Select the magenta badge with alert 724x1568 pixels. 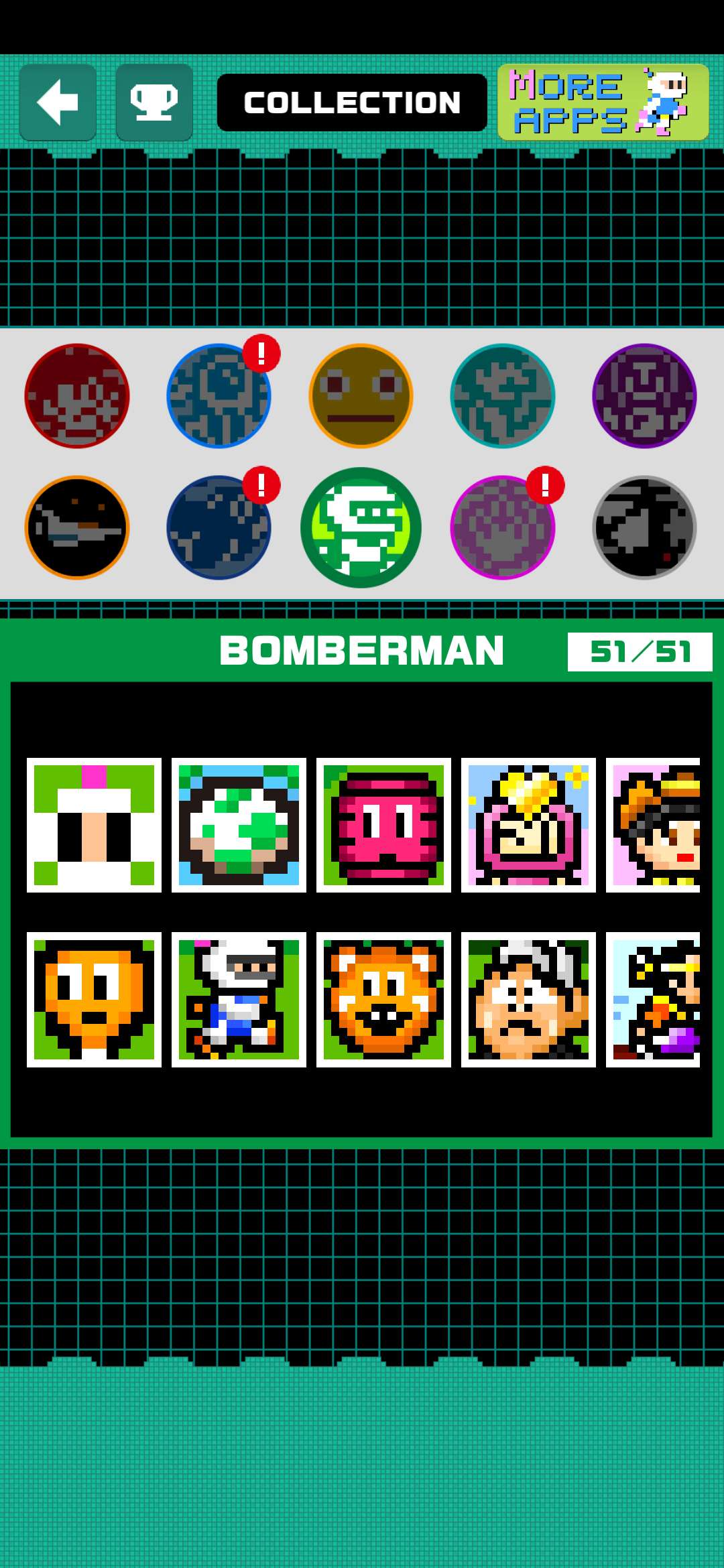503,527
